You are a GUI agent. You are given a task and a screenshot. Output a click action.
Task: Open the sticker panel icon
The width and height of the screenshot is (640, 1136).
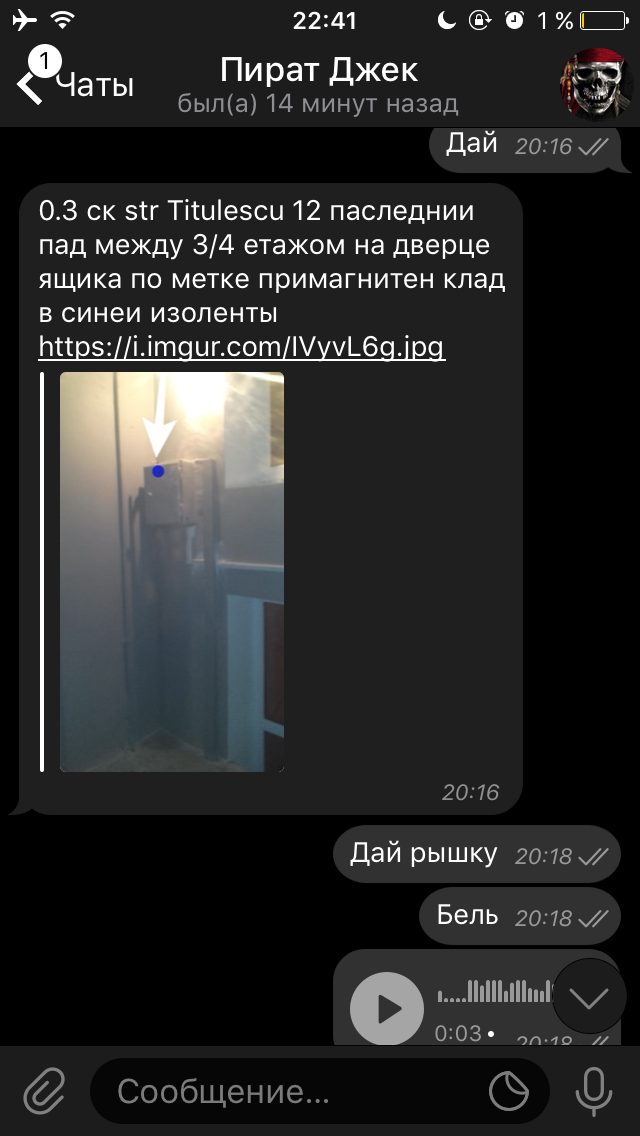tap(508, 1091)
